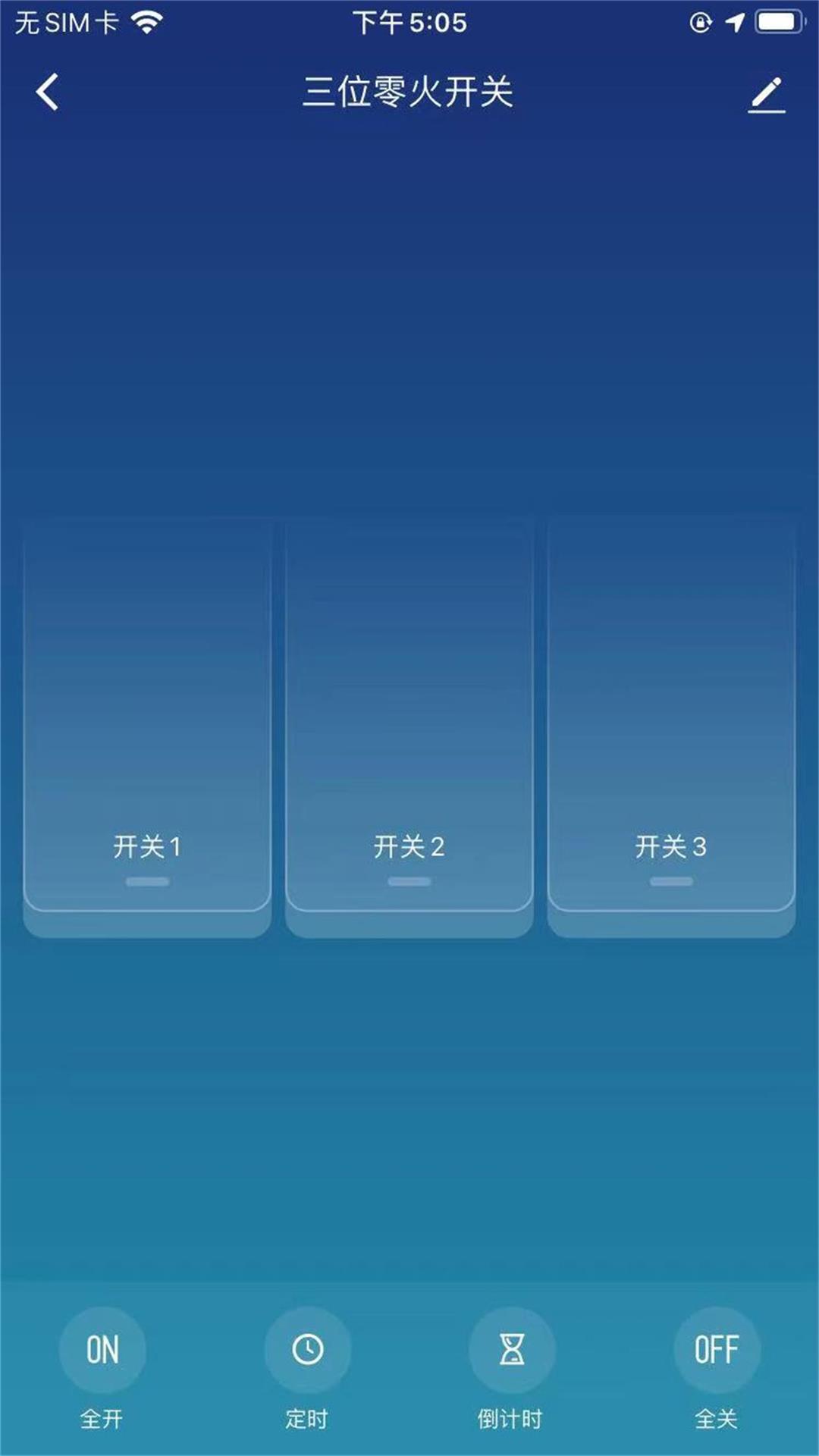
Task: Open the 倒计时 countdown hourglass icon
Action: pos(511,1349)
